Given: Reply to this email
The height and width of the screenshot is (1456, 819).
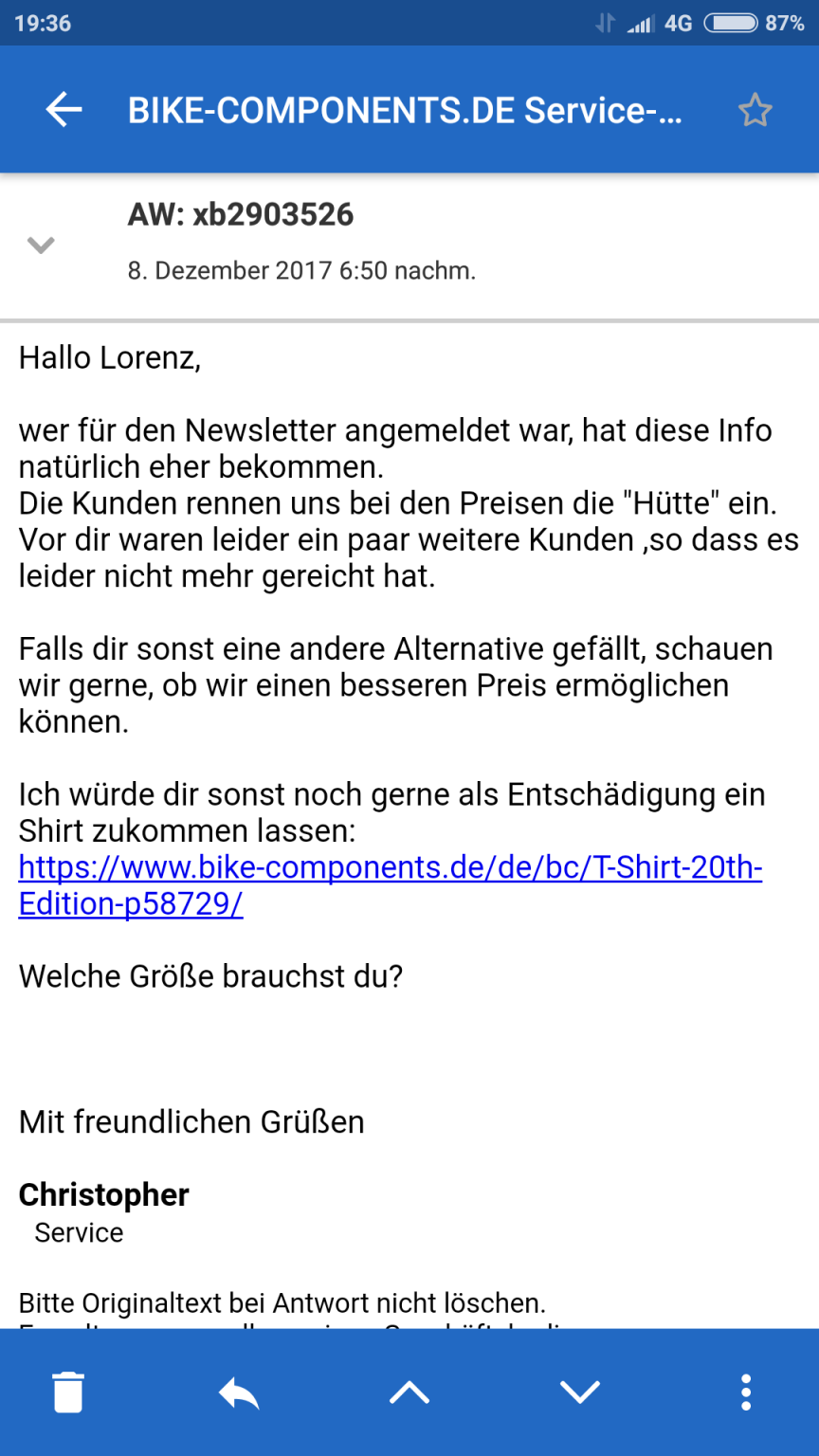Looking at the screenshot, I should (x=239, y=1392).
